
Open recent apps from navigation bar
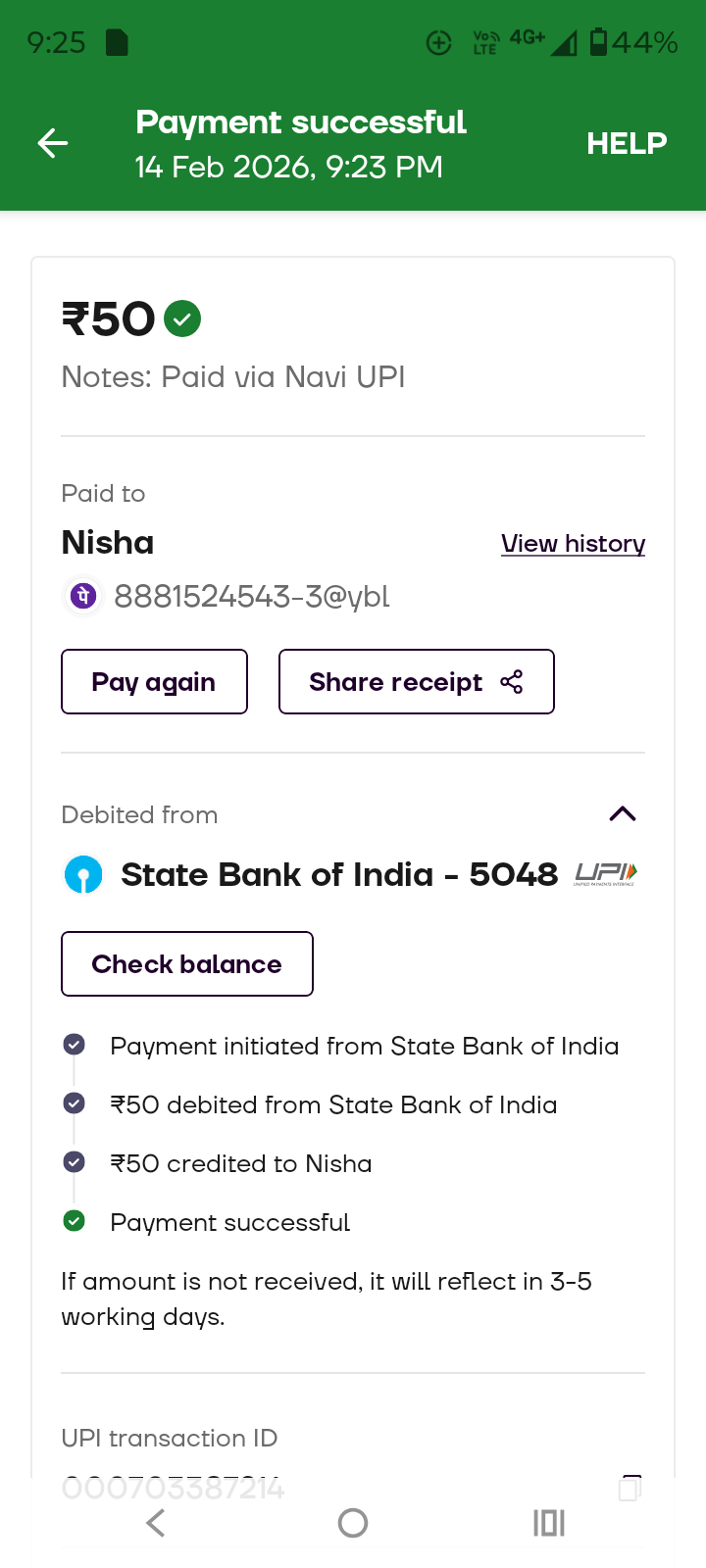click(x=549, y=1523)
